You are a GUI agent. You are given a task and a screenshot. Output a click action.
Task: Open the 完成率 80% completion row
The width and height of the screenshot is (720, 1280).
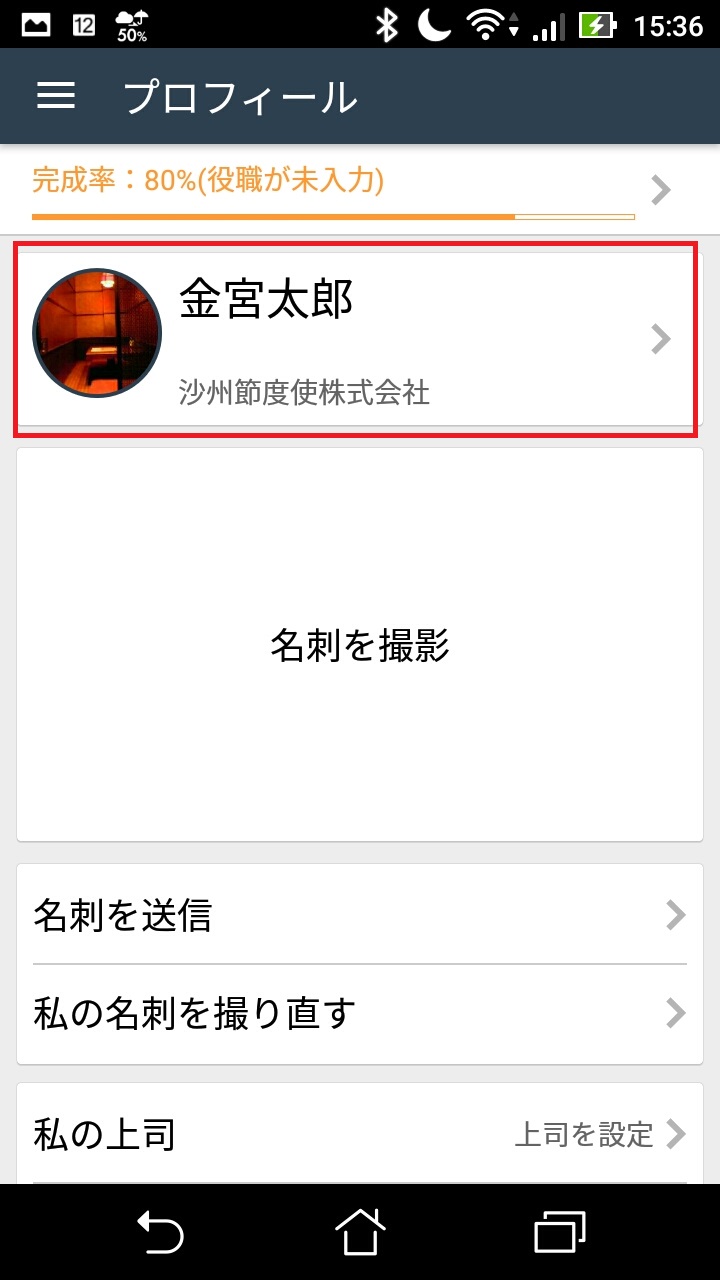[360, 189]
